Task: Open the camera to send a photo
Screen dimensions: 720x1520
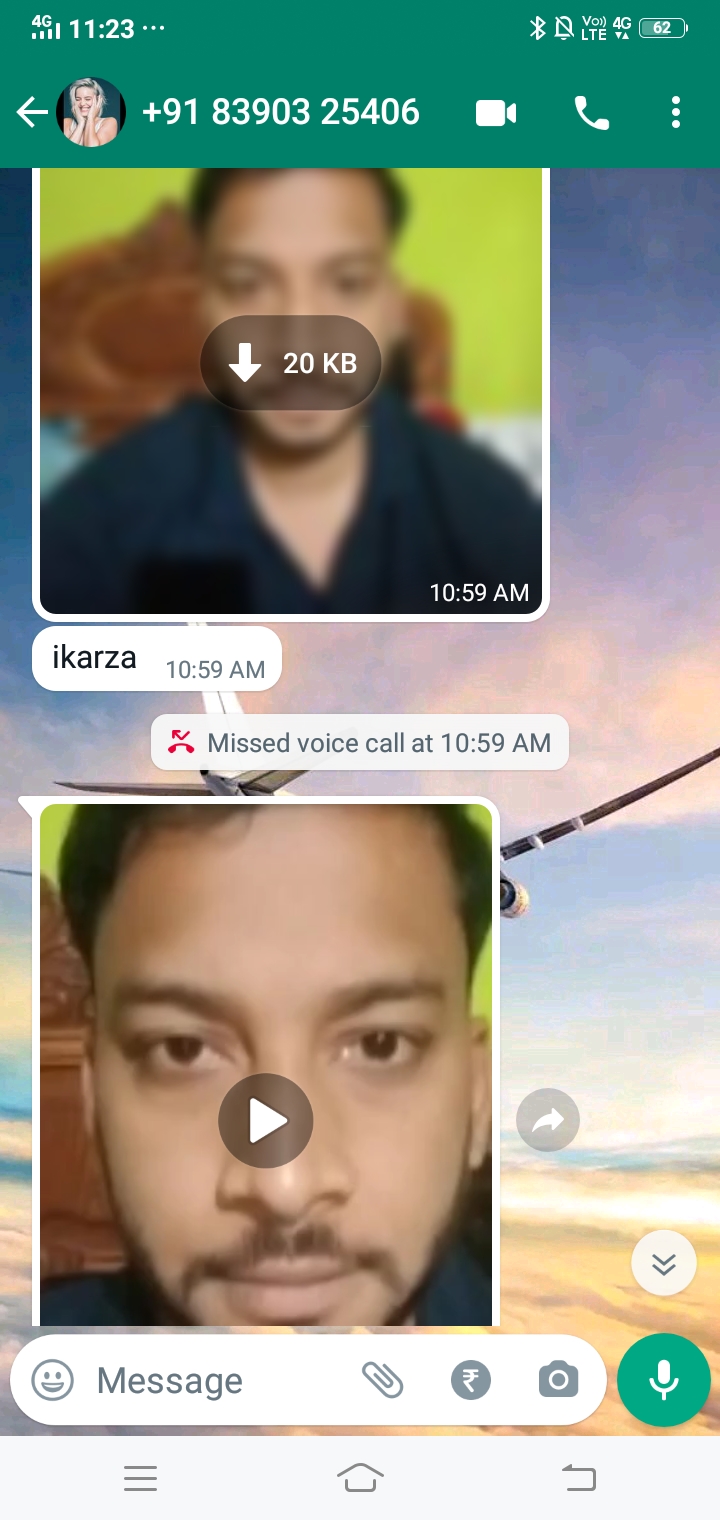Action: coord(558,1381)
